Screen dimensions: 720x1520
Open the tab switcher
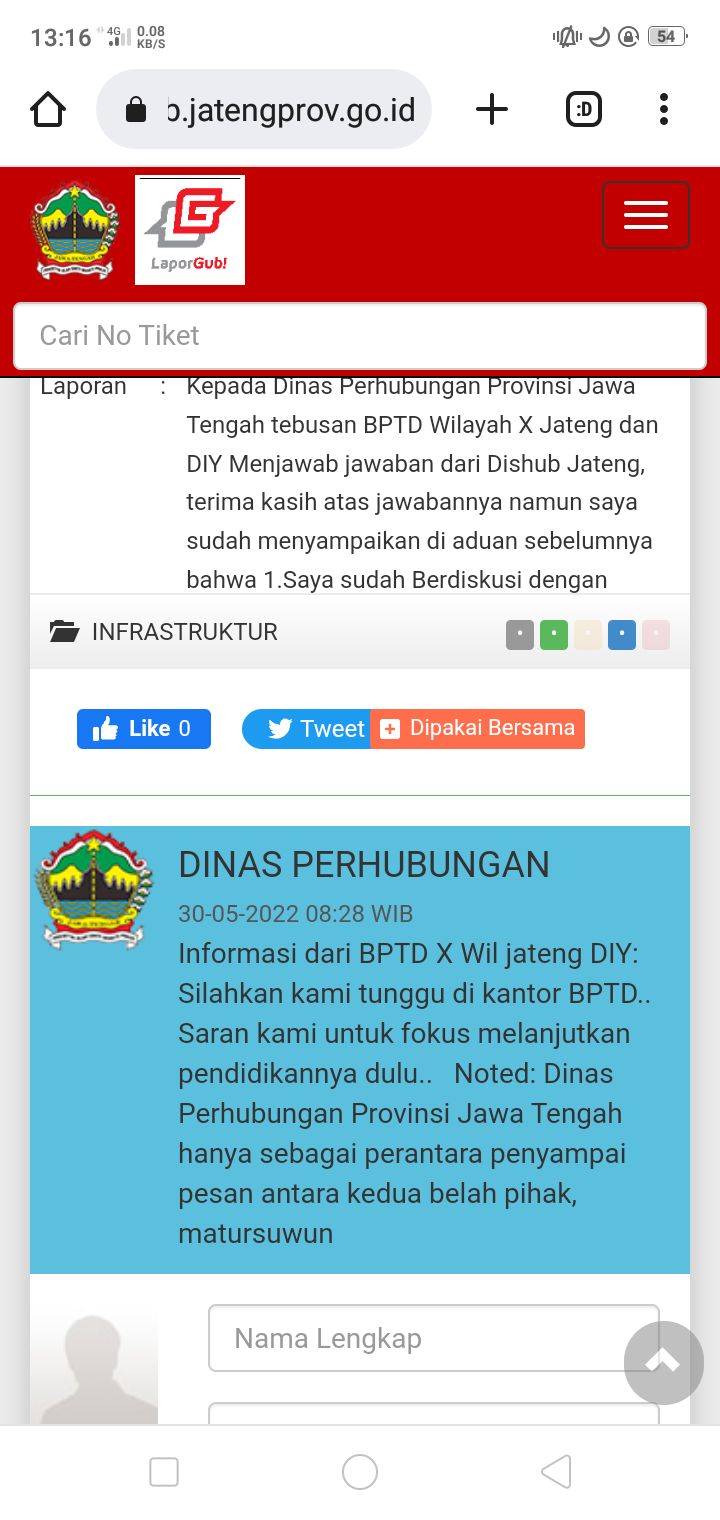[x=584, y=109]
